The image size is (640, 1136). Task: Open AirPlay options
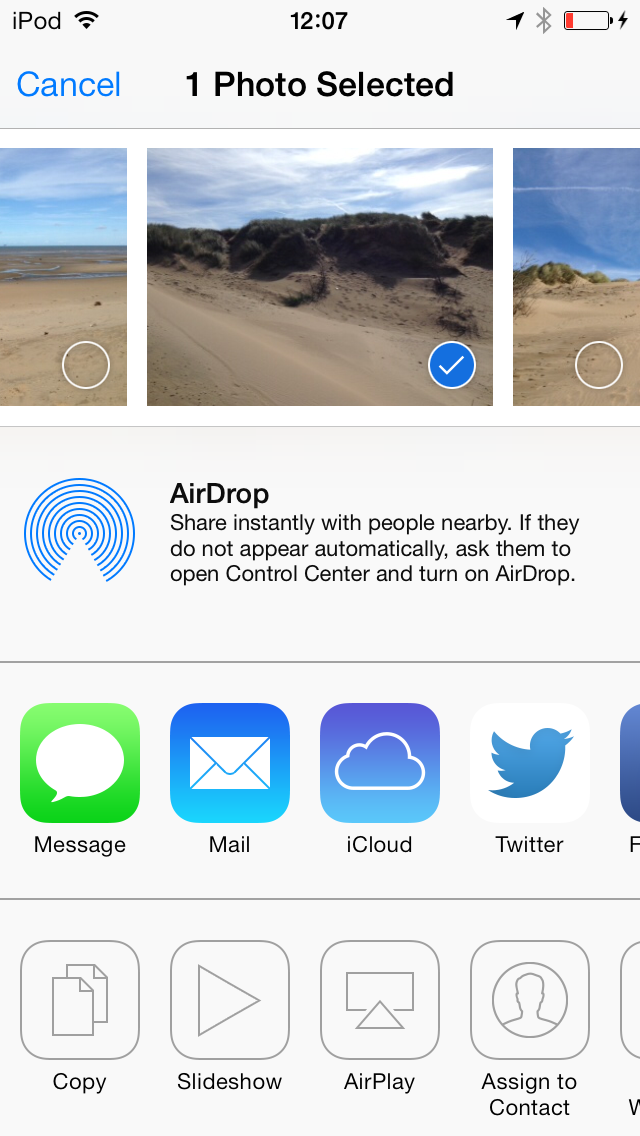[380, 1000]
